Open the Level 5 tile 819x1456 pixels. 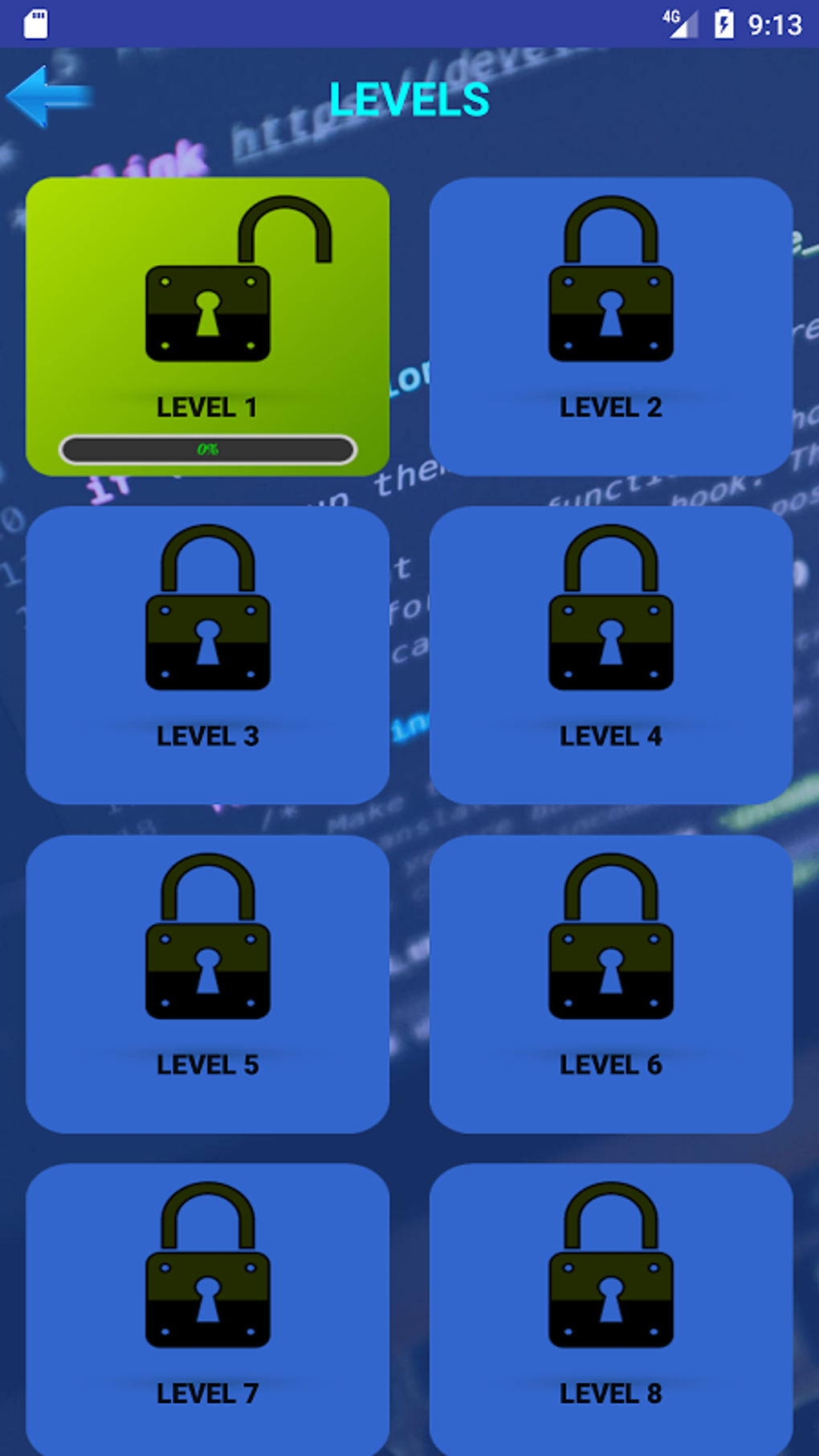207,984
